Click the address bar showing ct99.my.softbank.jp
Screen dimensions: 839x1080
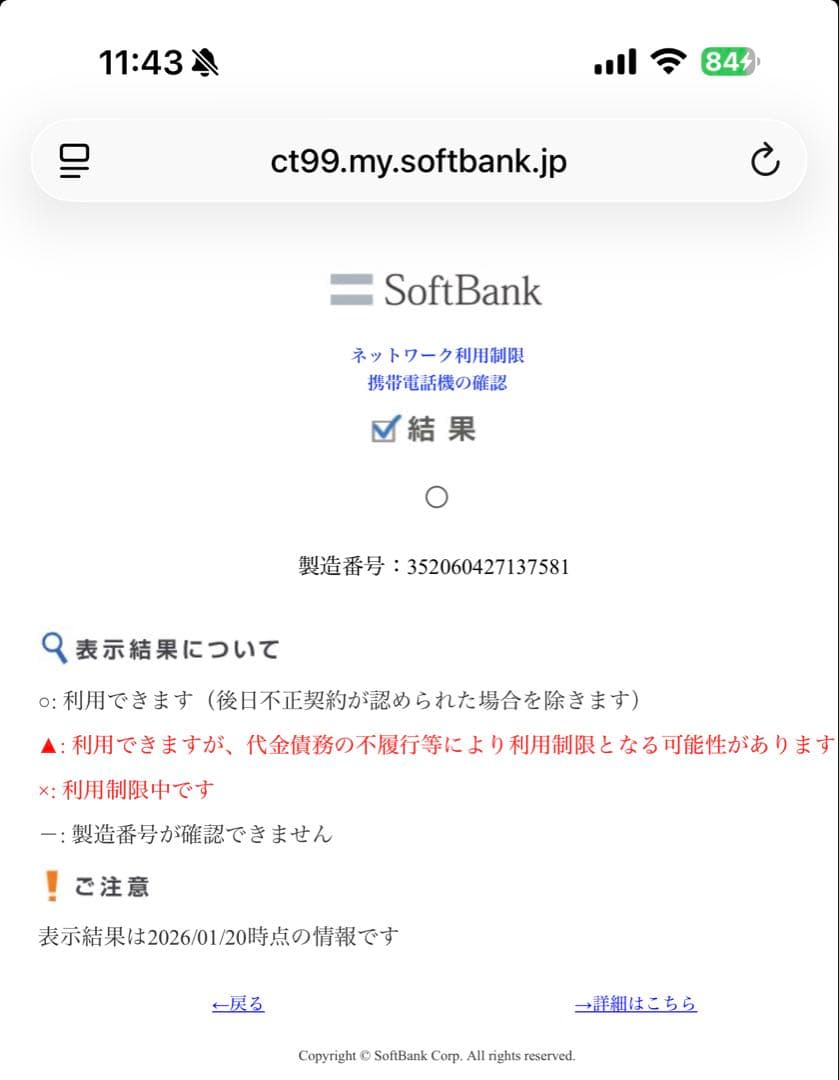click(x=419, y=160)
